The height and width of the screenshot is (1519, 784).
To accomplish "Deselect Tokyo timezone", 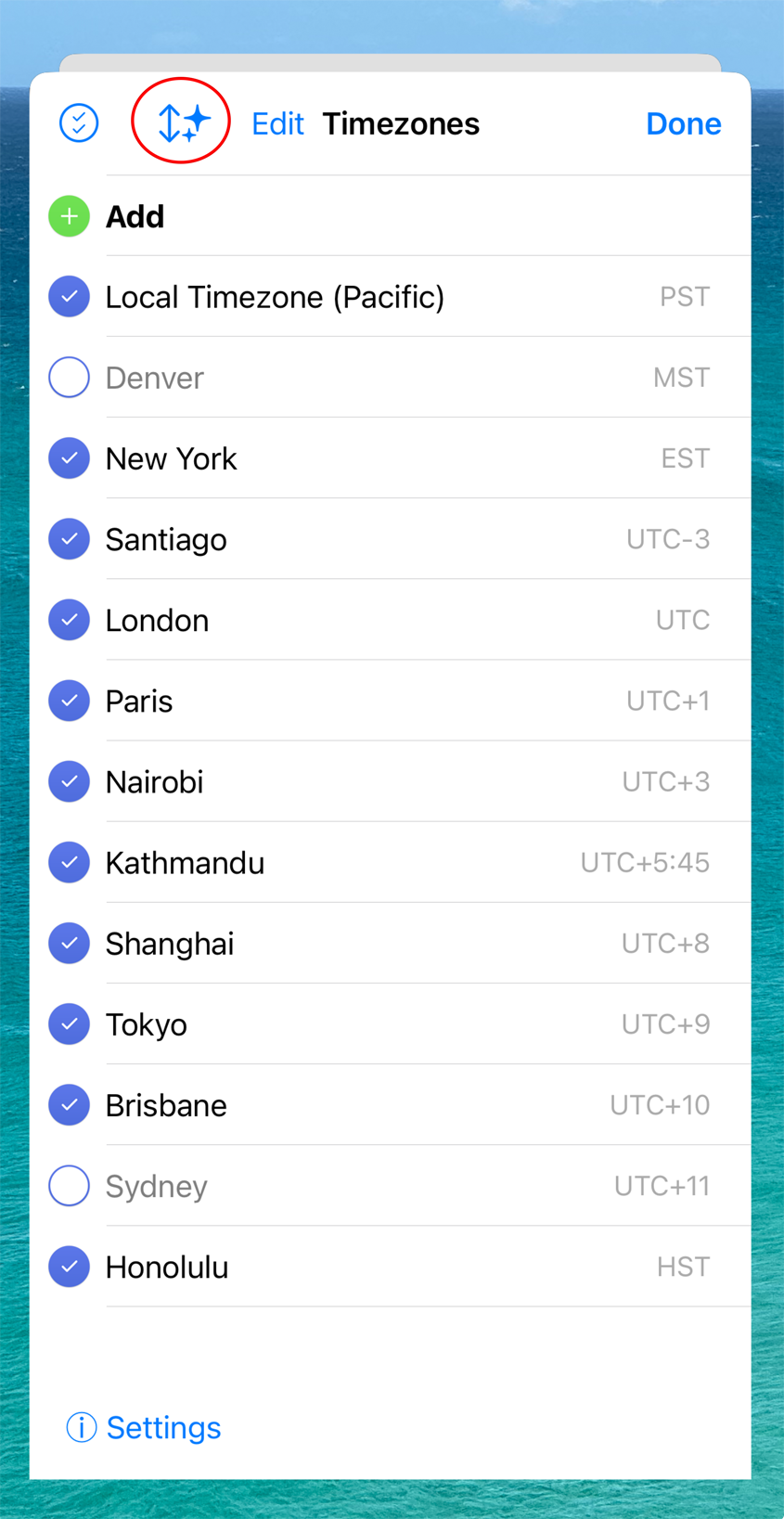I will pos(70,1023).
